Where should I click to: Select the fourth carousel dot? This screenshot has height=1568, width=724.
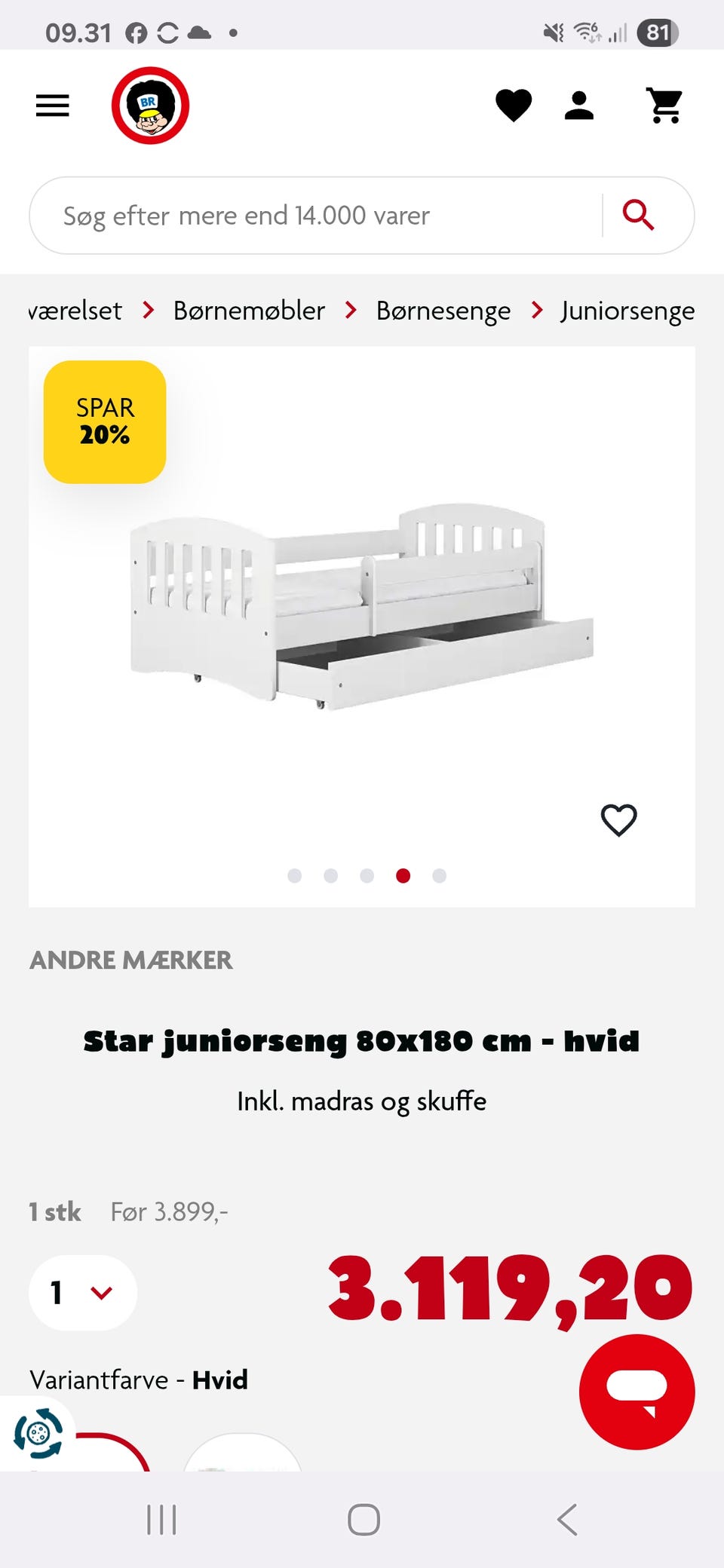[403, 876]
